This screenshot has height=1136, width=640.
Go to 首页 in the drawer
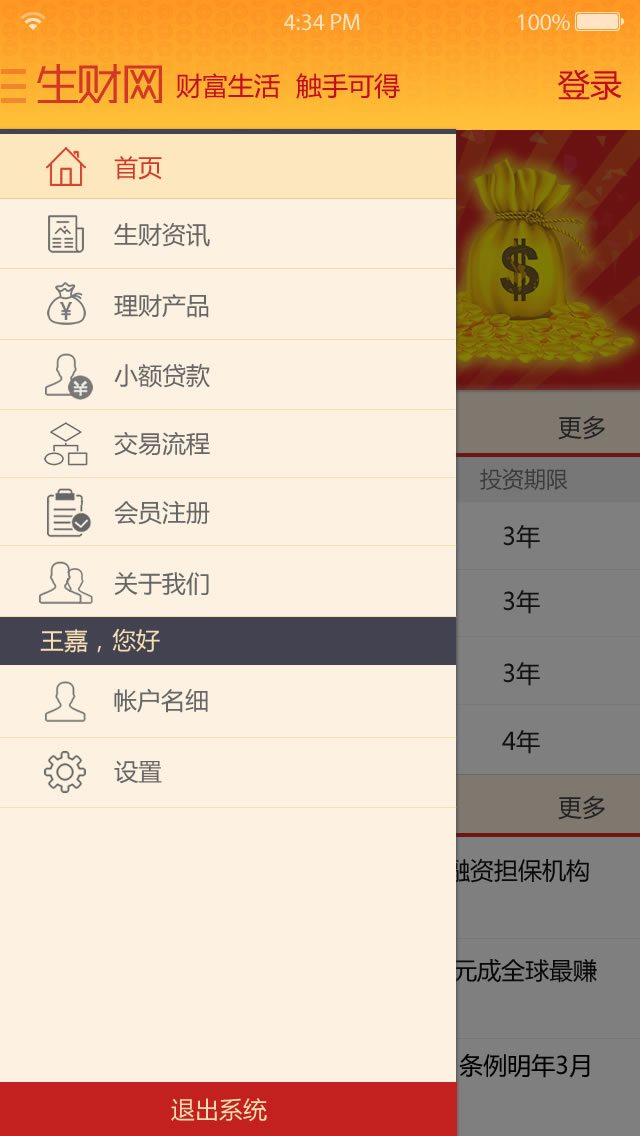(x=227, y=167)
